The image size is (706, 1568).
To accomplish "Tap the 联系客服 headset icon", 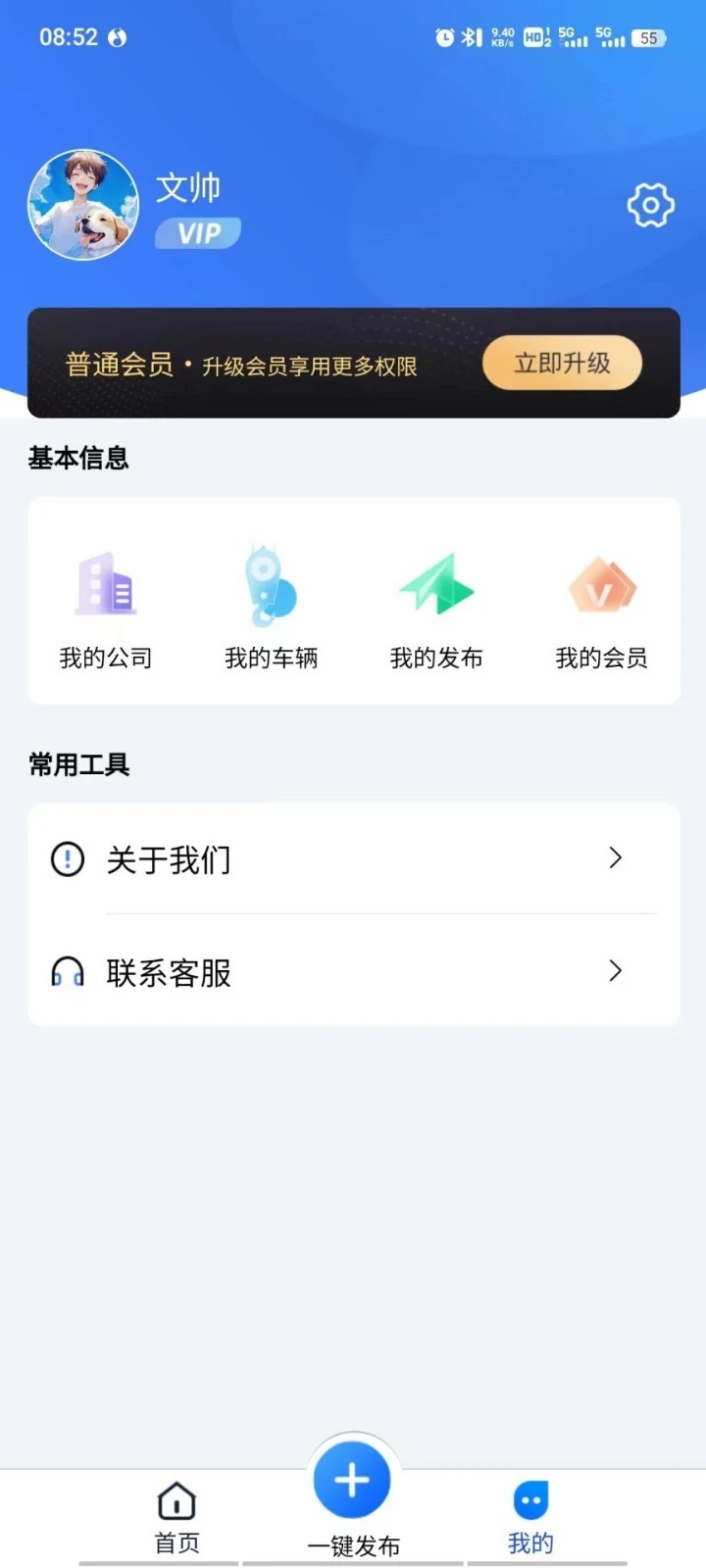I will 67,972.
